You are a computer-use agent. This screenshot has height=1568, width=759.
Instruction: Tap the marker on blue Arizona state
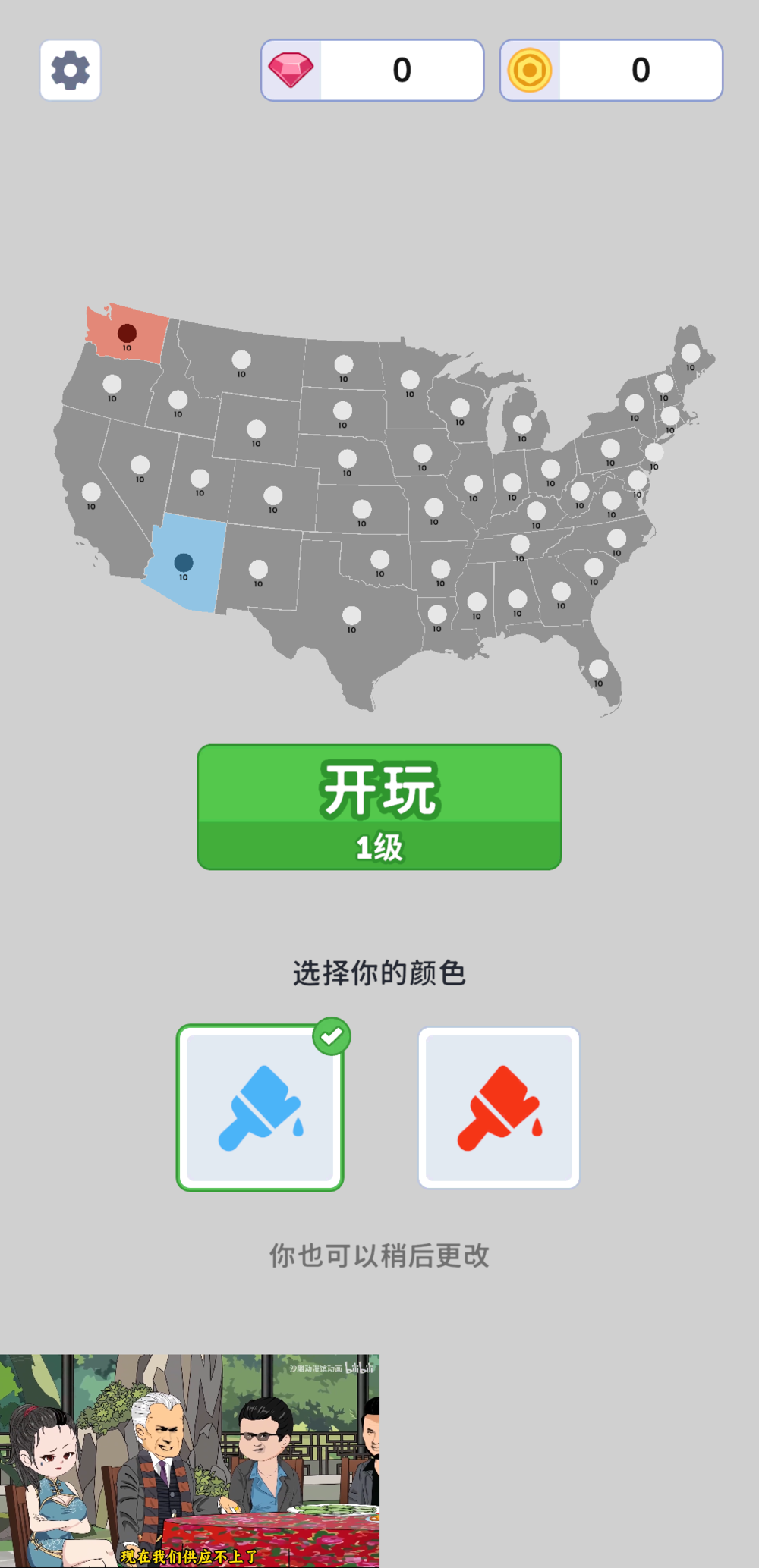pos(183,562)
